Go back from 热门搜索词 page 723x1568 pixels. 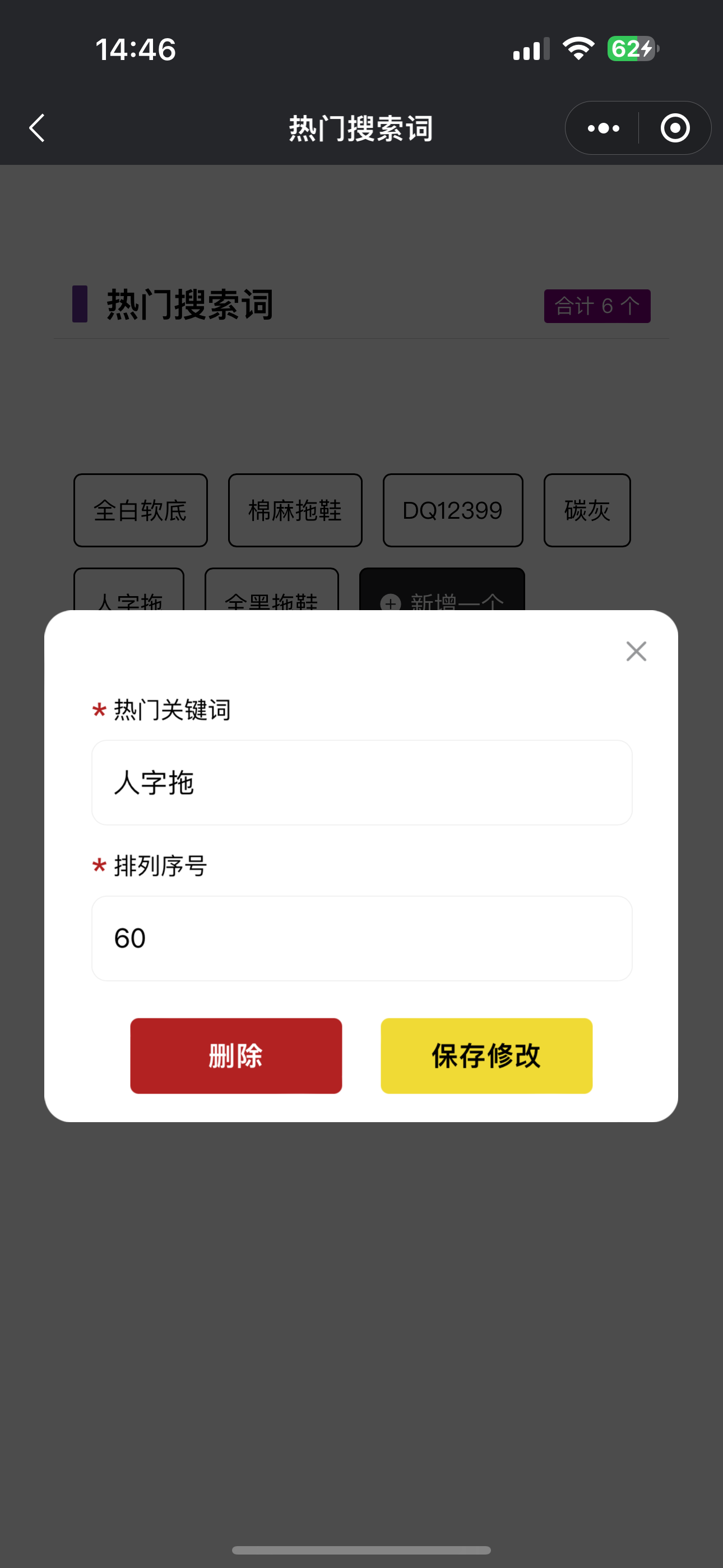pos(37,128)
